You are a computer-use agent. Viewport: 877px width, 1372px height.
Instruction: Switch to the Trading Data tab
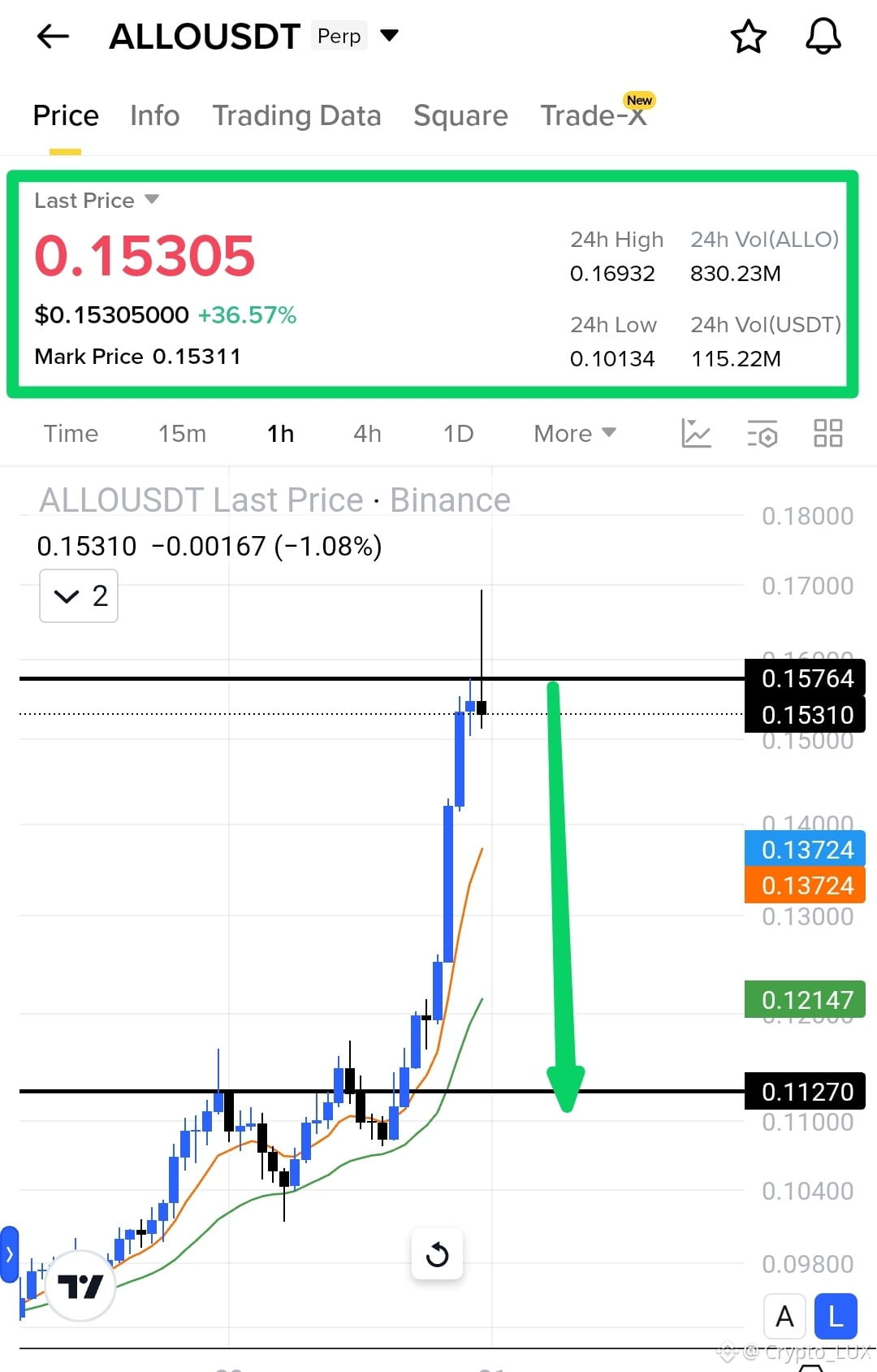tap(296, 115)
